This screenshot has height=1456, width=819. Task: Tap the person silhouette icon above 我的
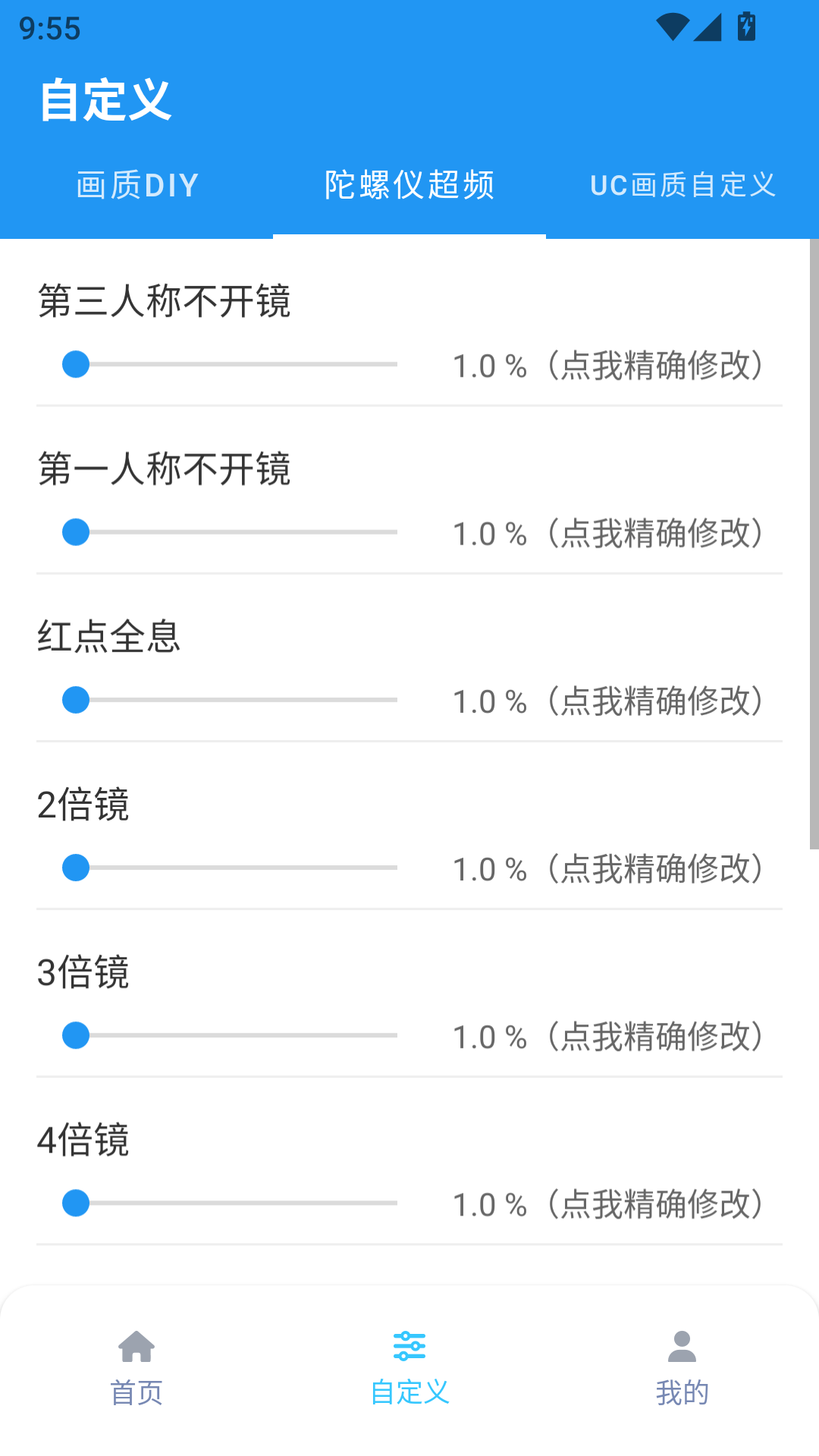[682, 1343]
